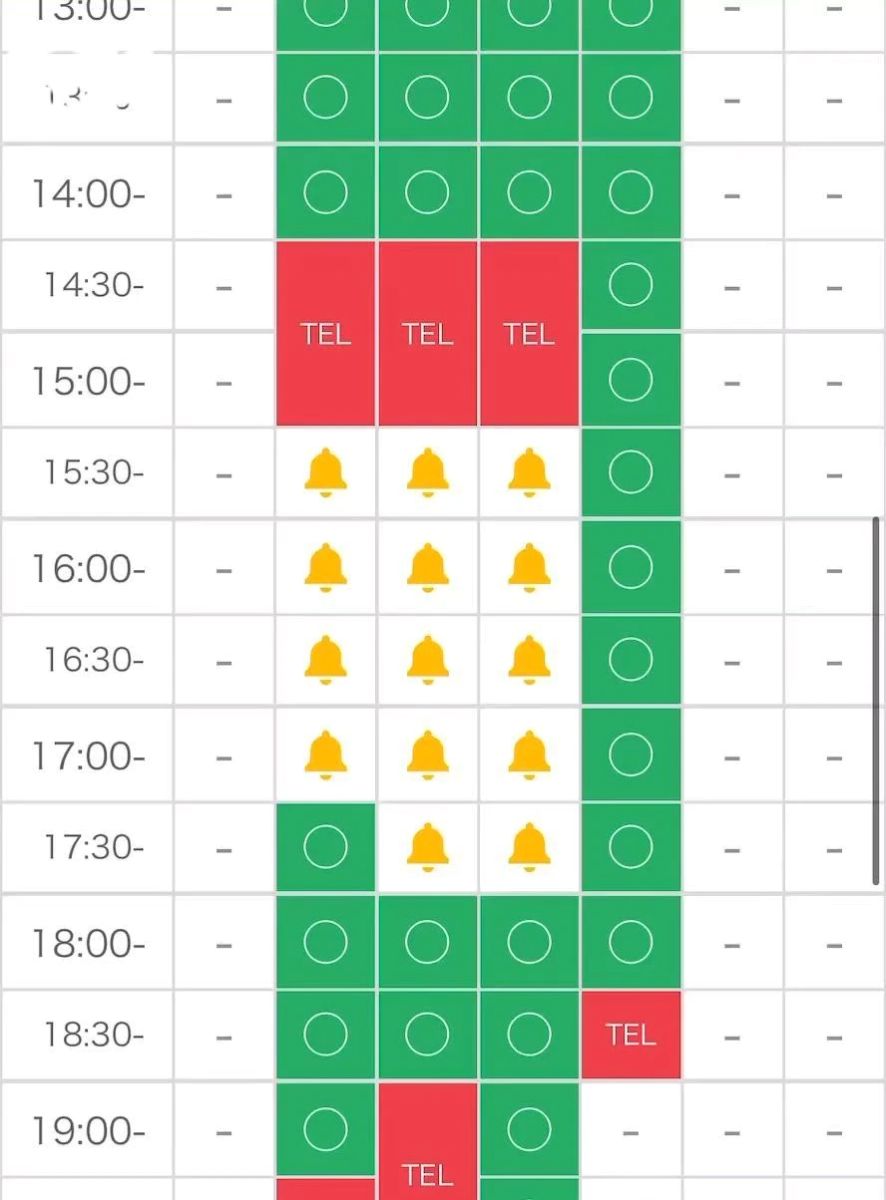
Task: Reserve the open slot at 16:00
Action: (630, 567)
